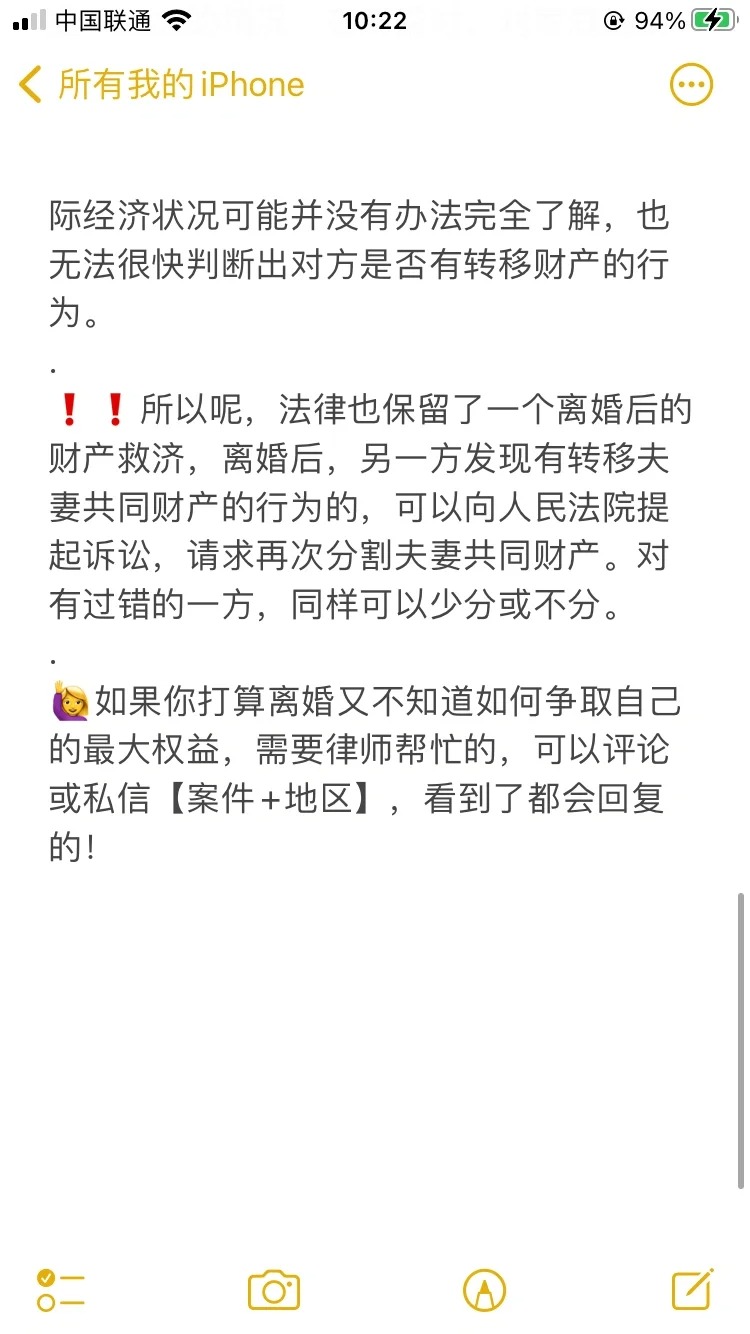Open the camera attachment options

(x=274, y=1290)
